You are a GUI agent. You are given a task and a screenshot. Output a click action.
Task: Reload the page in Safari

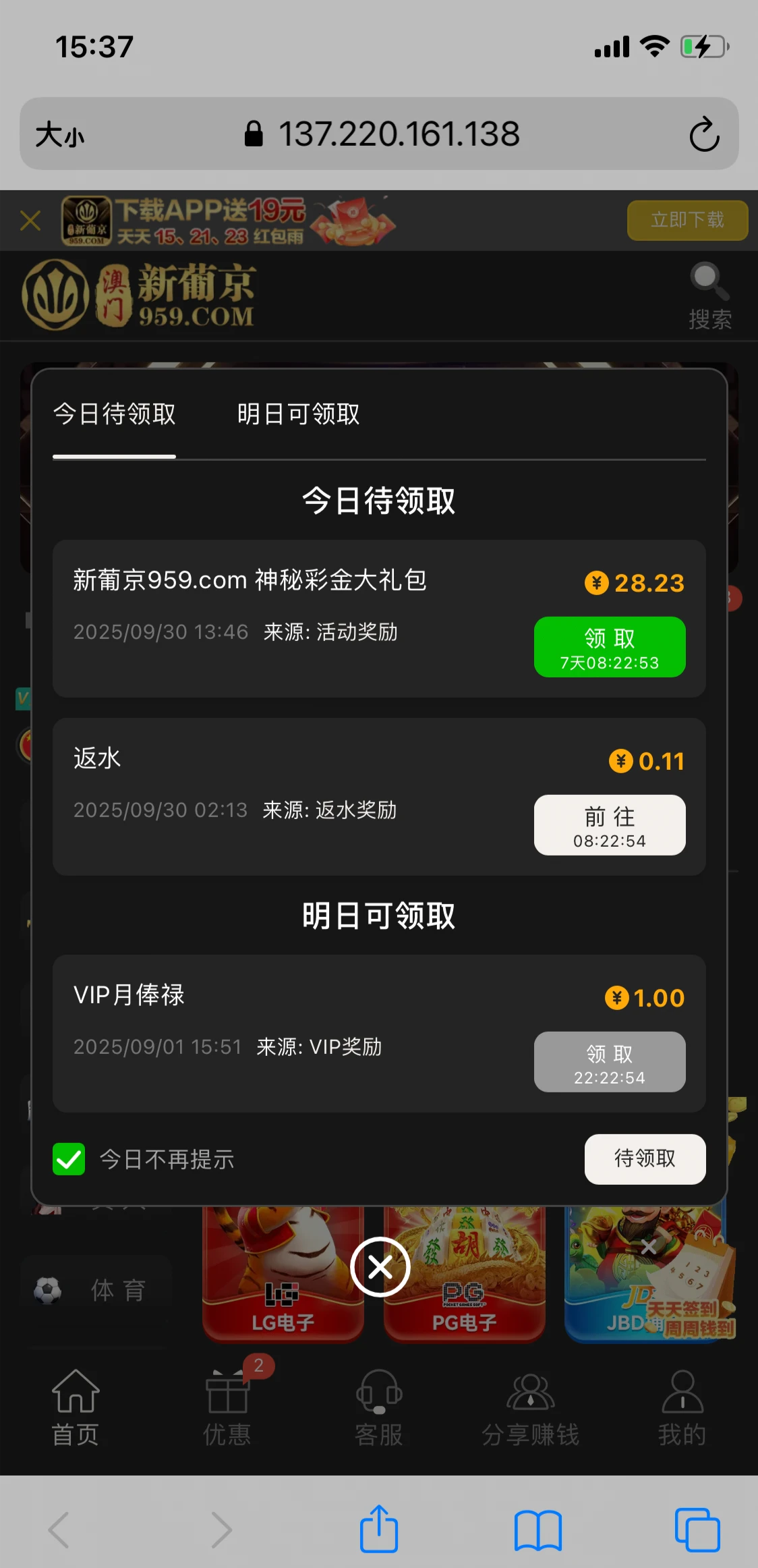click(x=704, y=134)
